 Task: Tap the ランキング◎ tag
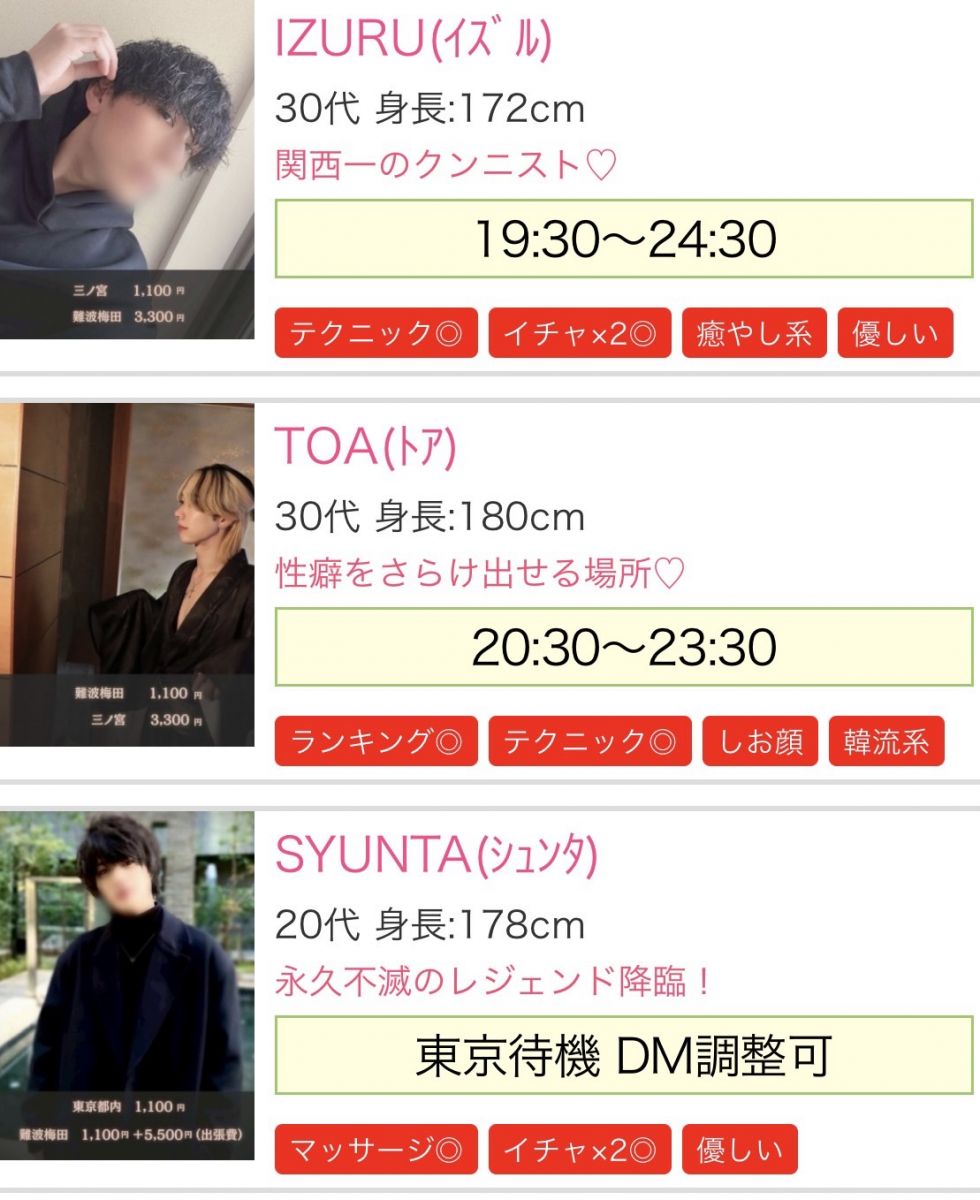click(376, 741)
